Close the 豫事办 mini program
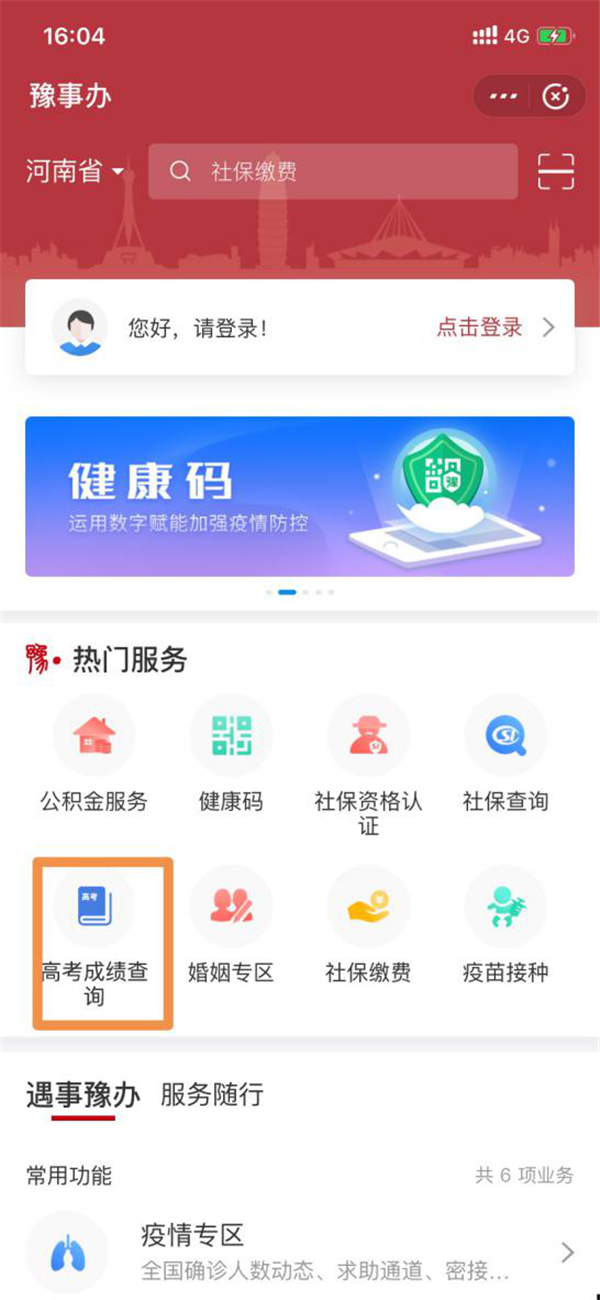The height and width of the screenshot is (1300, 600). 555,96
